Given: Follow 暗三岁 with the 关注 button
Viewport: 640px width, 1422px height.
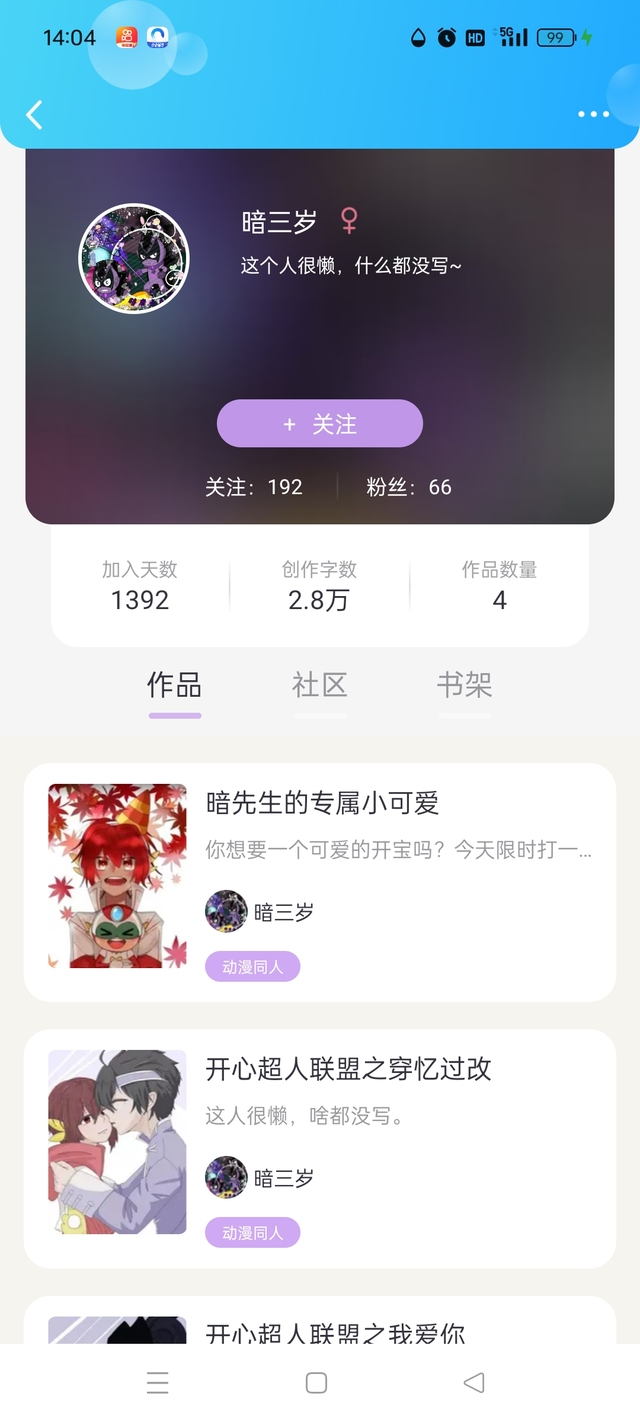Looking at the screenshot, I should point(320,424).
